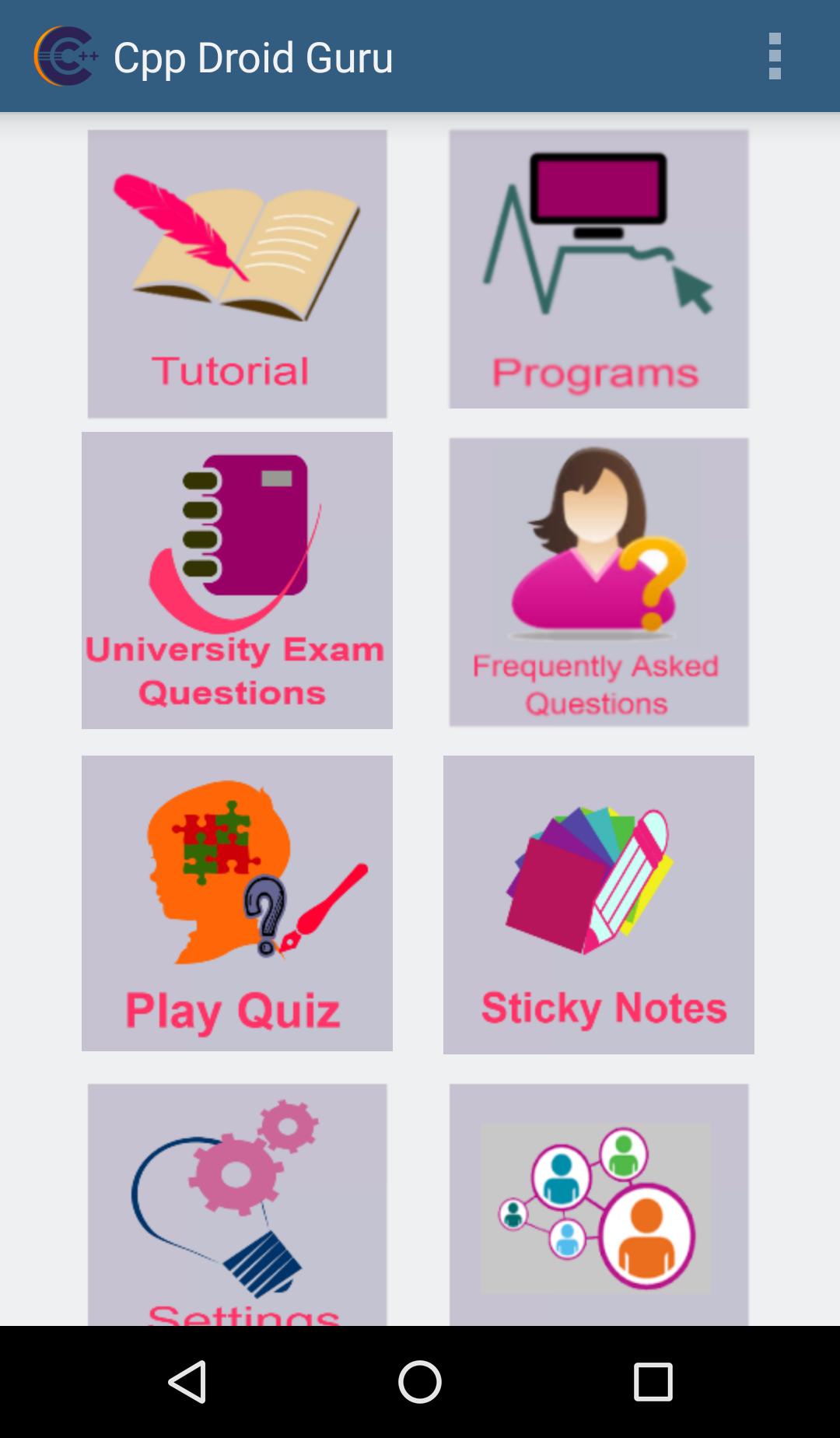Open the Settings tile

click(x=237, y=1204)
